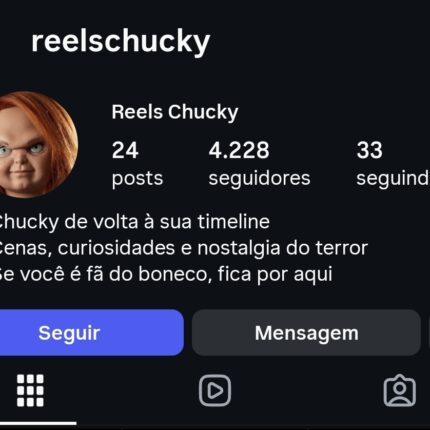
Task: Open the list of 4.228 seguidores
Action: (x=259, y=163)
